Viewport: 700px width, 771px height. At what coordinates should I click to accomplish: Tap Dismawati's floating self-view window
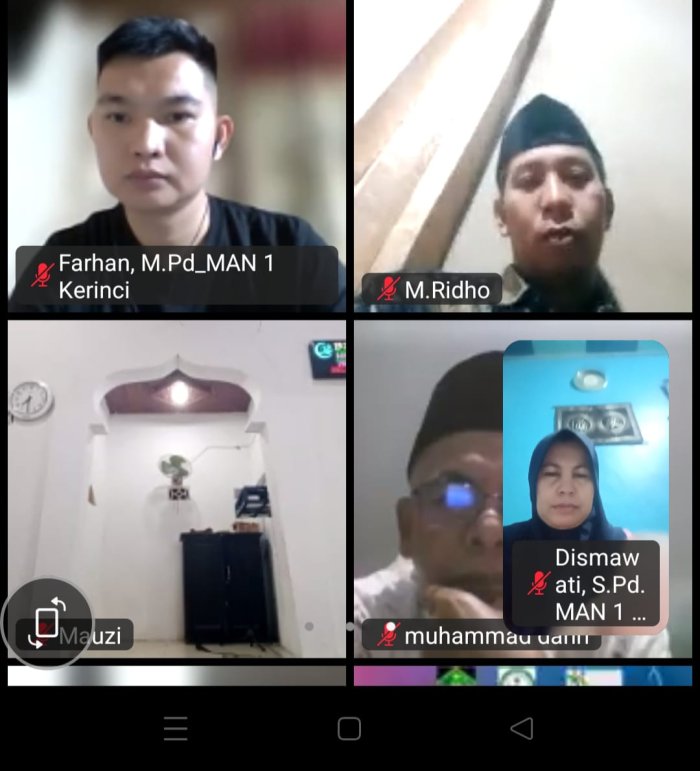(x=586, y=486)
